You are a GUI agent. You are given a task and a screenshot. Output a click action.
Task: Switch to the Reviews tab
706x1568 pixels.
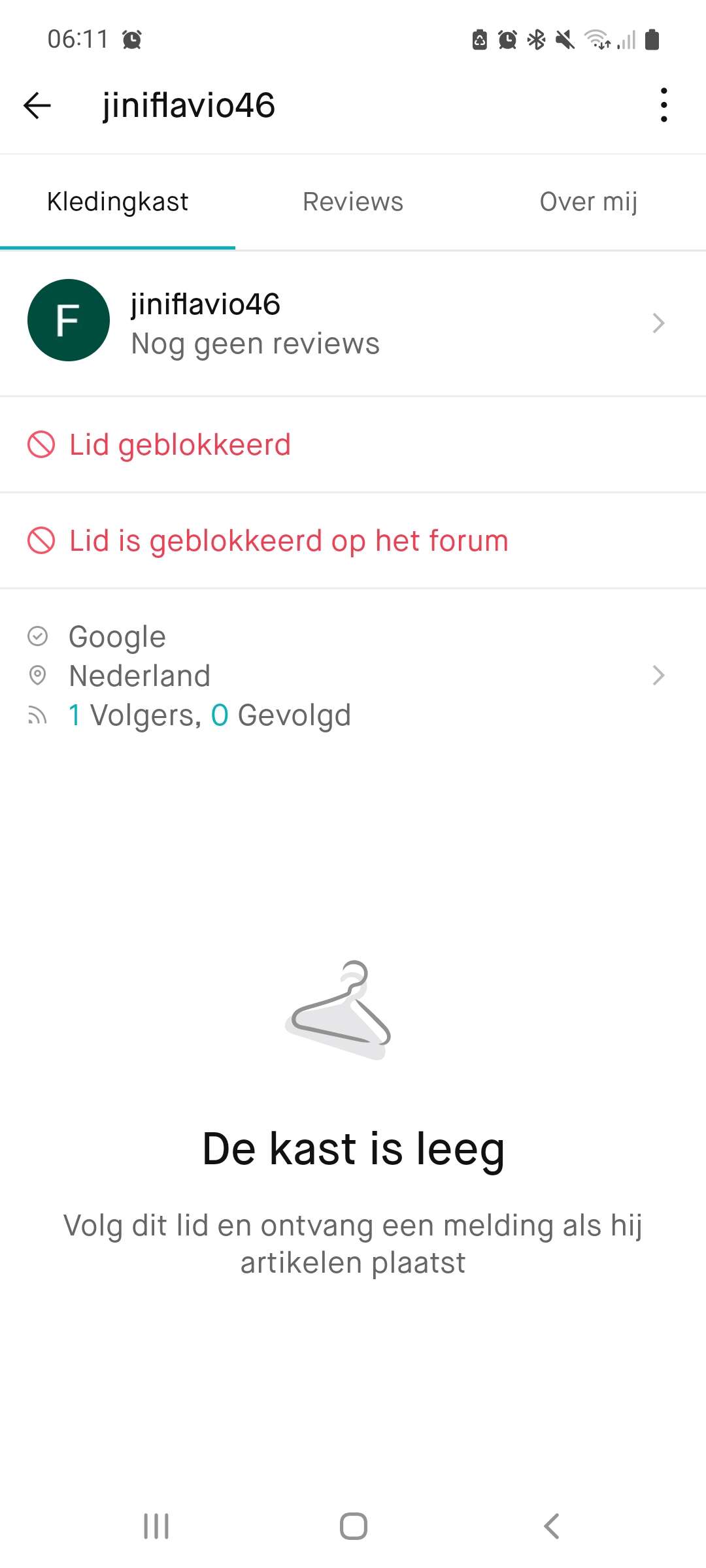353,202
